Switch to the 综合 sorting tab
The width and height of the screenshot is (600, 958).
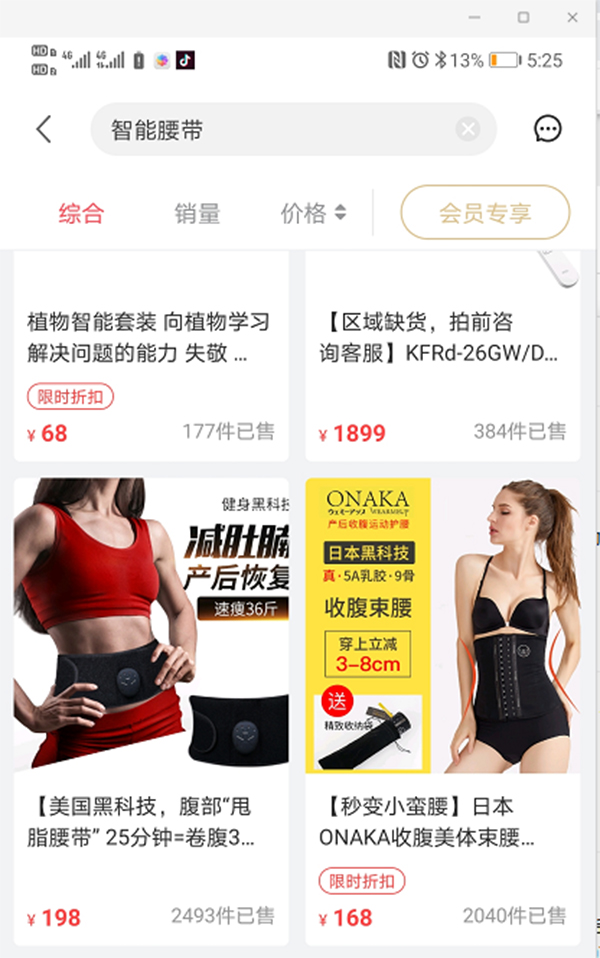pyautogui.click(x=81, y=213)
